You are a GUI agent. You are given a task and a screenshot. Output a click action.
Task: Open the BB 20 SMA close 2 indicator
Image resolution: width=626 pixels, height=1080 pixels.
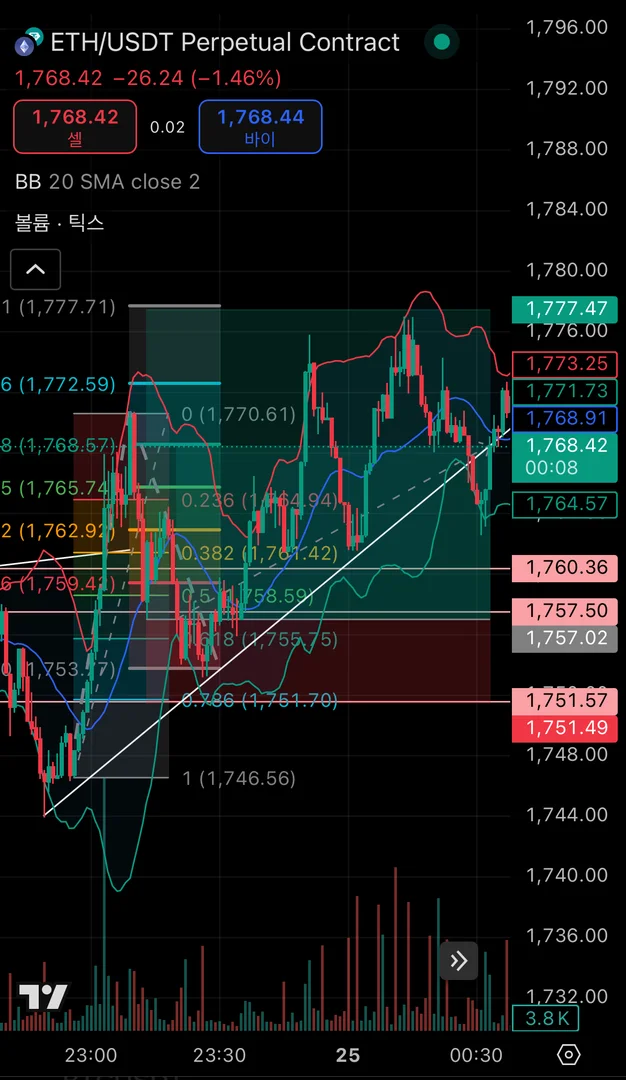click(107, 182)
